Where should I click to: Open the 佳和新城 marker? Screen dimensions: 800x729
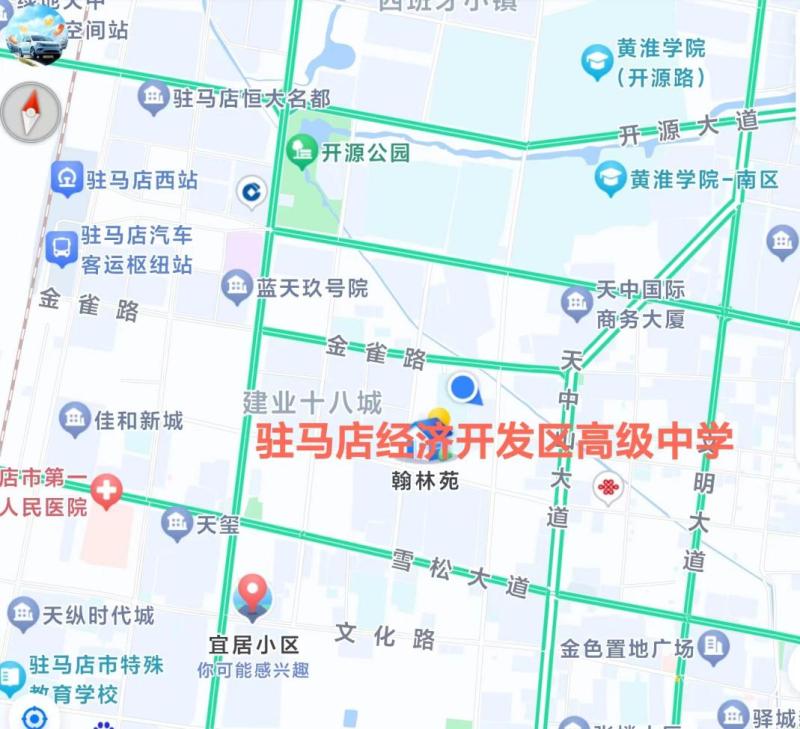75,420
